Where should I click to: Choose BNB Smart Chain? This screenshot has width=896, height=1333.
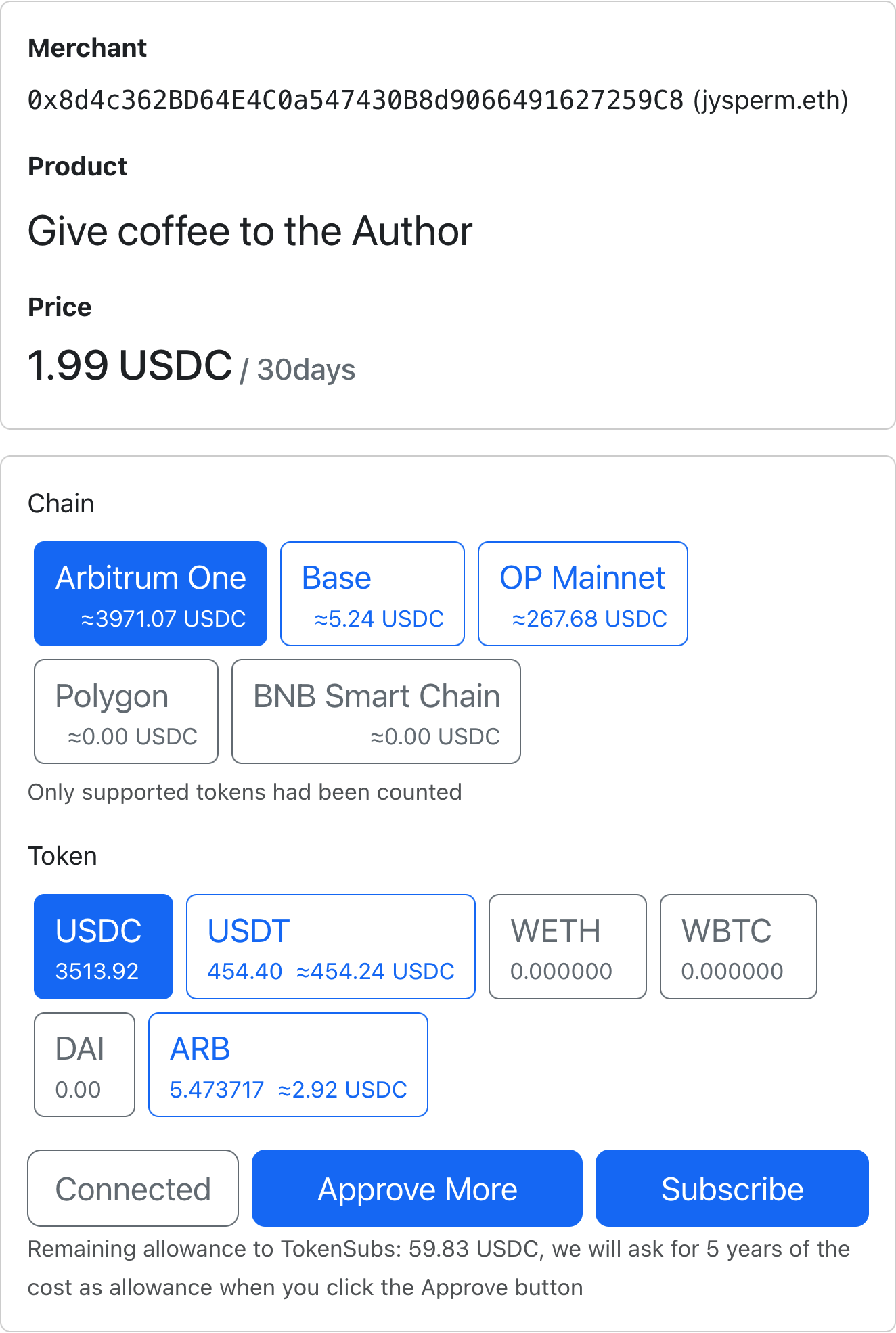[x=376, y=710]
